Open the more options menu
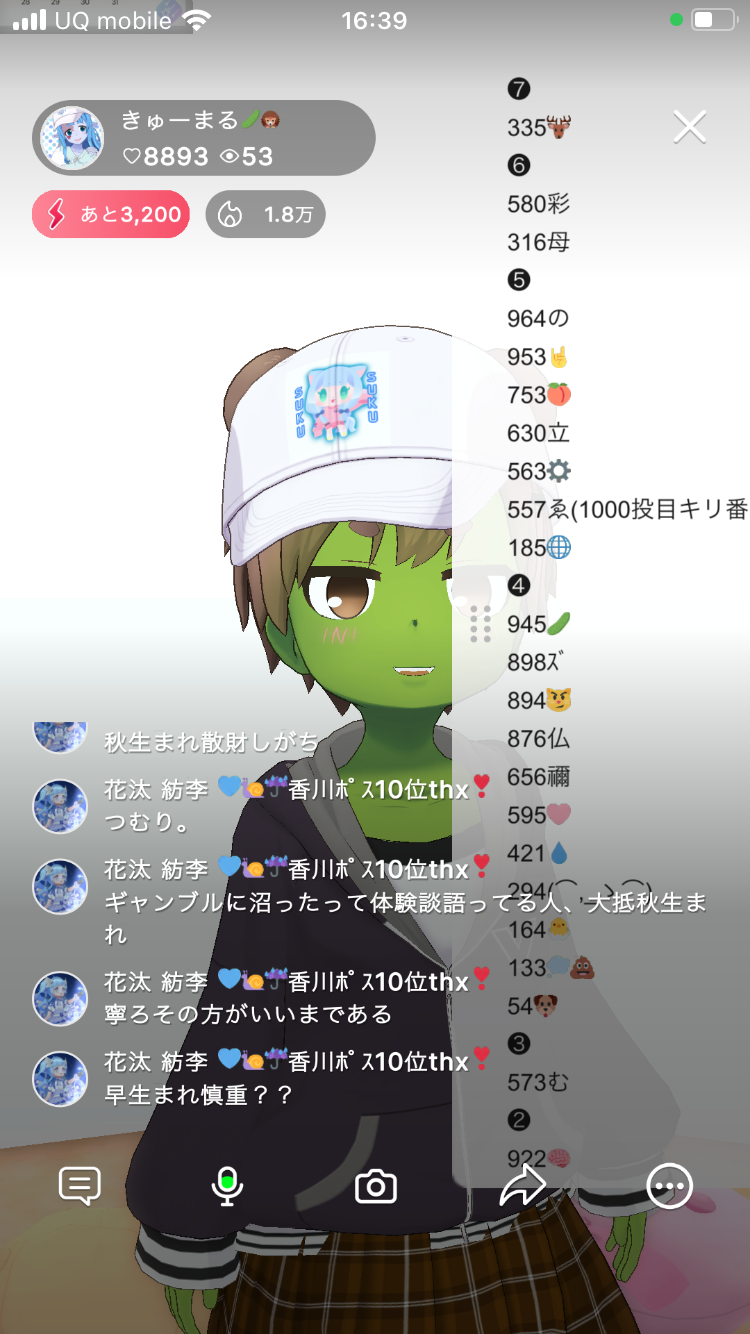The image size is (750, 1334). pyautogui.click(x=669, y=1186)
